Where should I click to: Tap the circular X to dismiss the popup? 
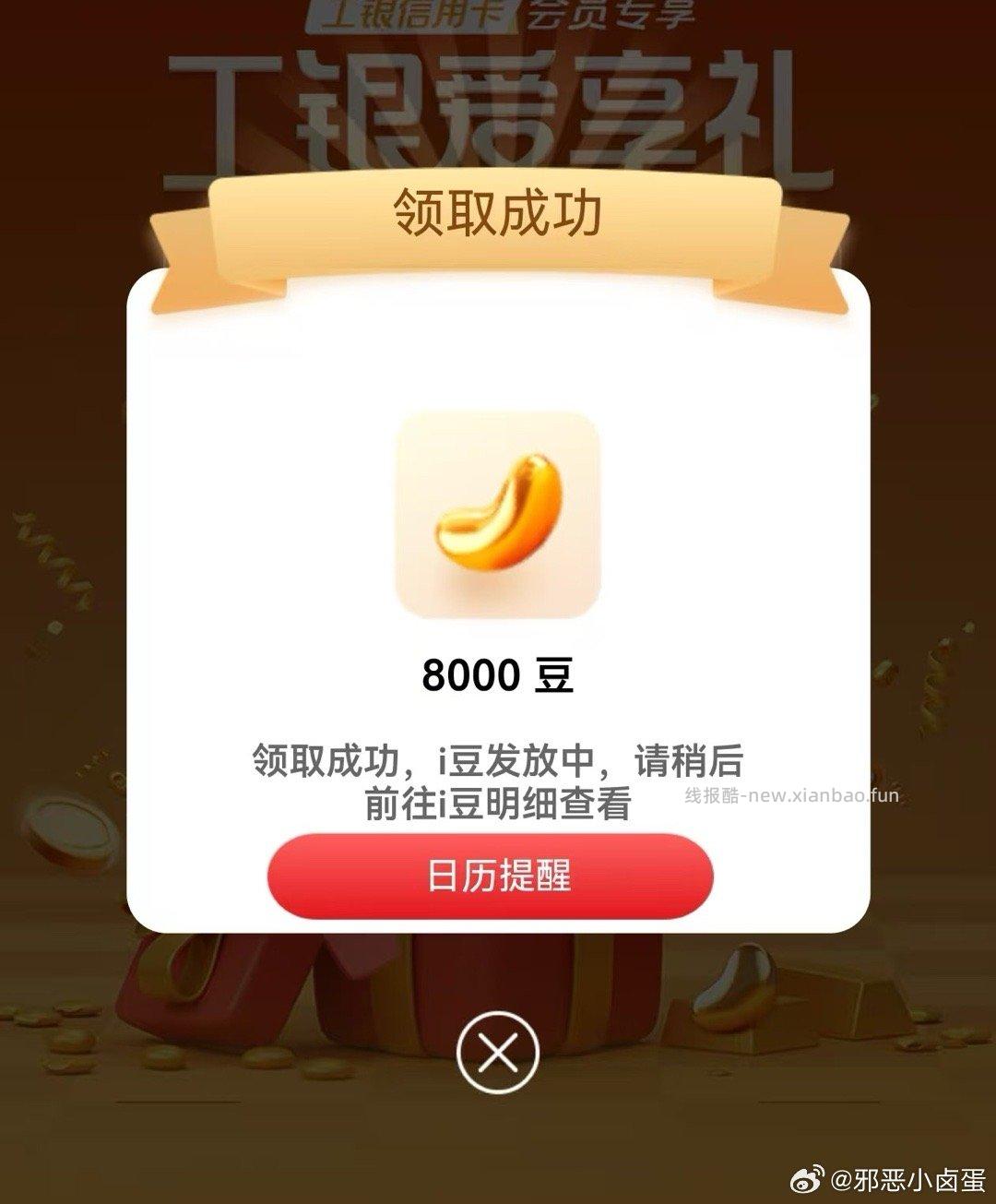click(x=498, y=1049)
